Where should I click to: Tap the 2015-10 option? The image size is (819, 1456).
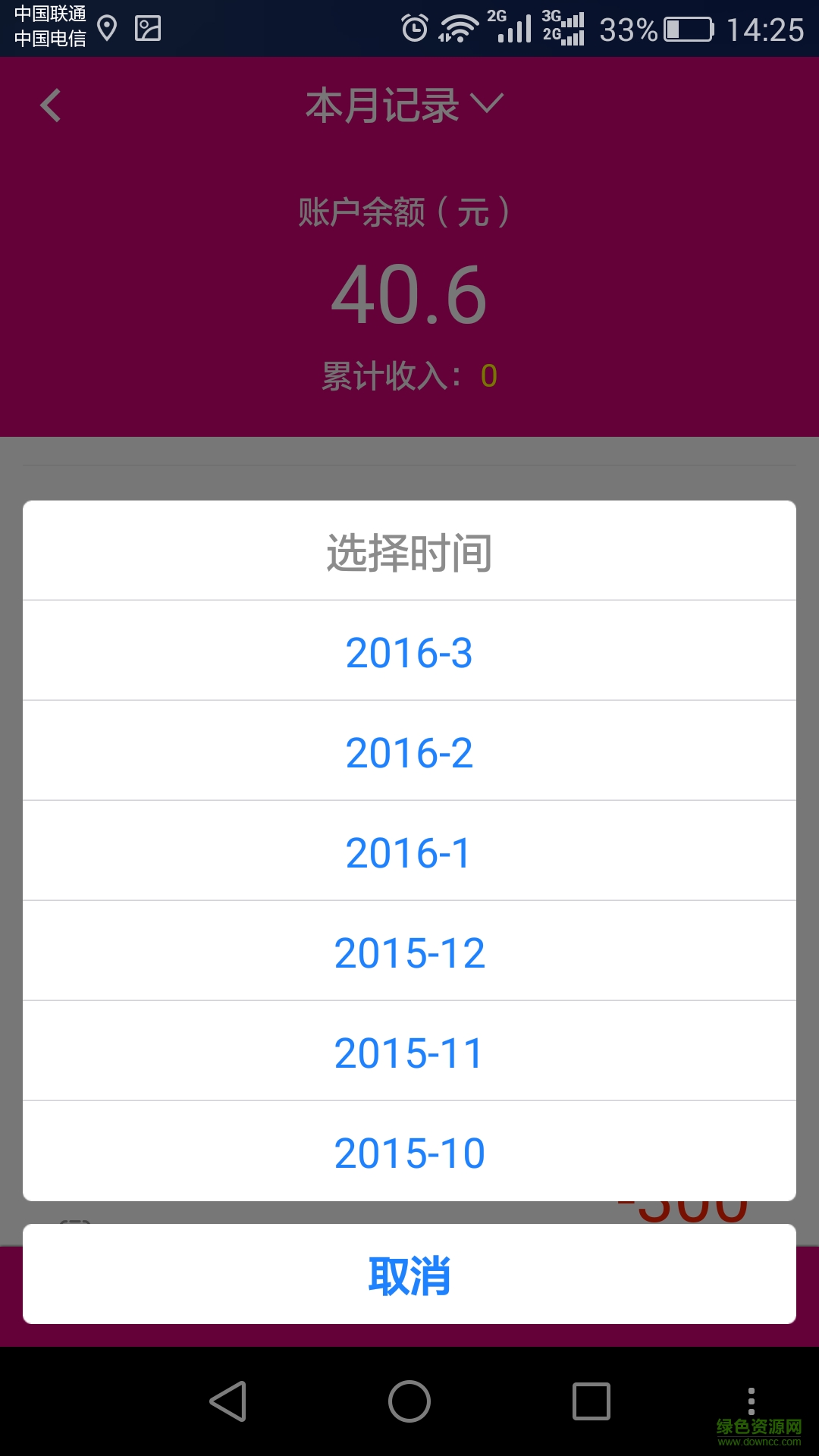pos(409,1153)
